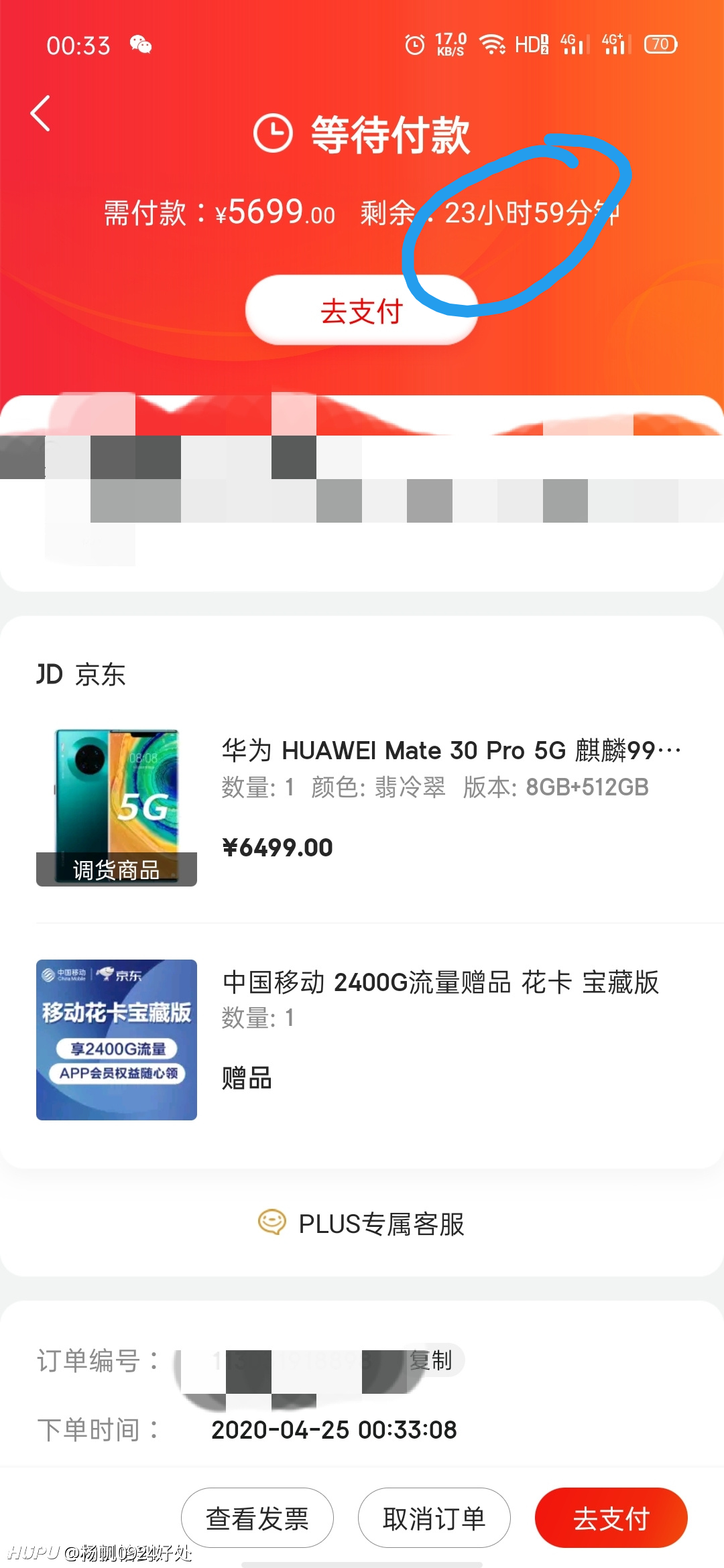Tap the white 去支付 button under the countdown
This screenshot has height=1568, width=724.
(x=361, y=311)
